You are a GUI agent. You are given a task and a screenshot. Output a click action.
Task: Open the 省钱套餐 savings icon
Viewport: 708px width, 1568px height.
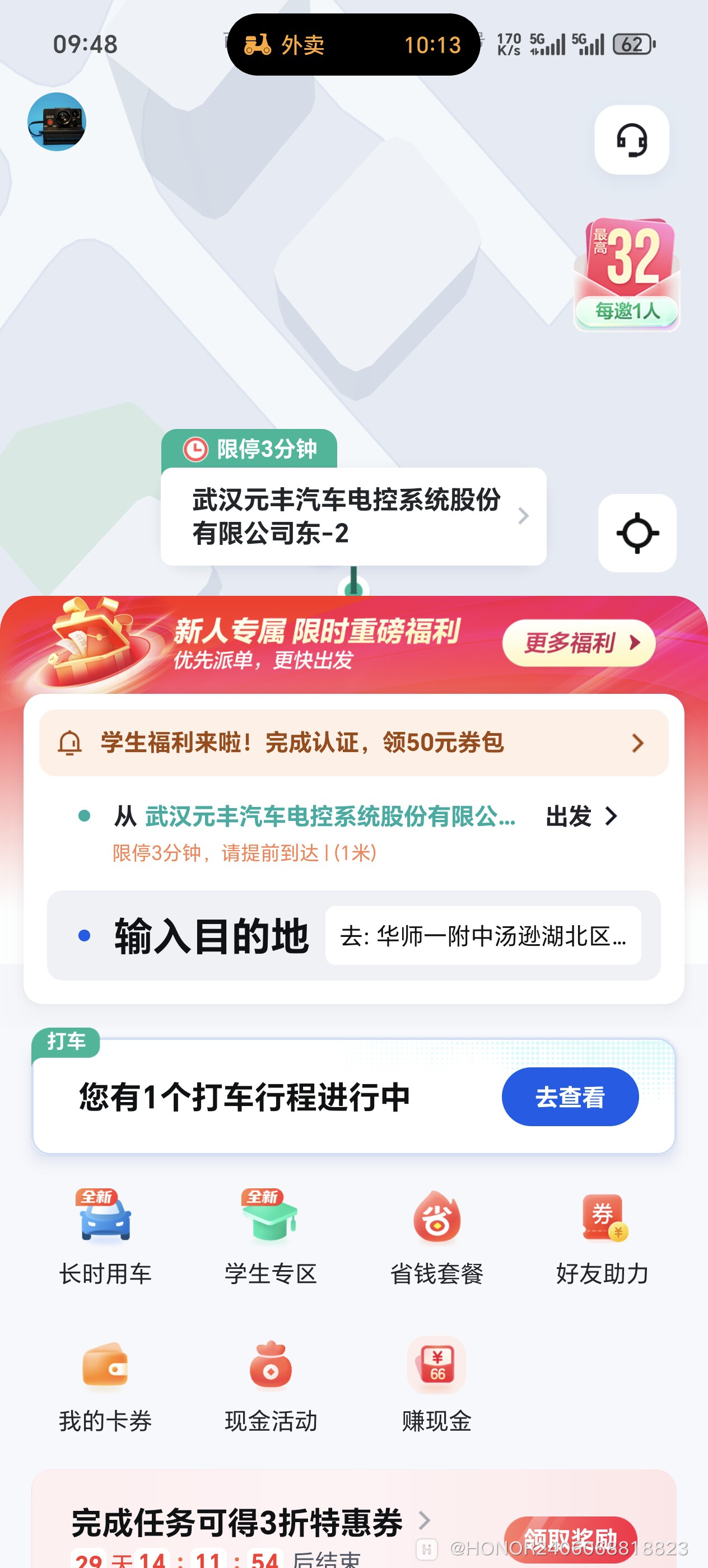click(x=436, y=1225)
